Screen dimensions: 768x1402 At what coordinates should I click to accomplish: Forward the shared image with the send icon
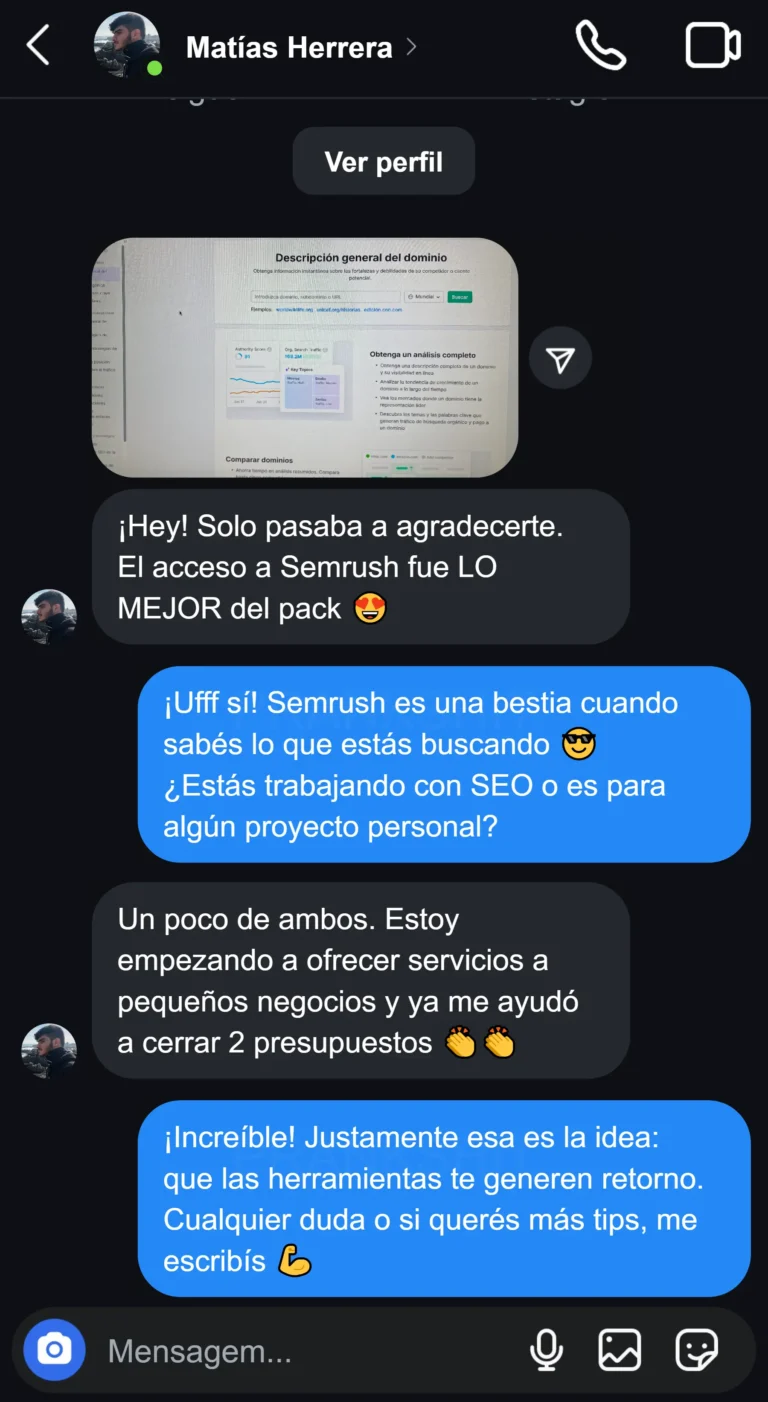560,359
